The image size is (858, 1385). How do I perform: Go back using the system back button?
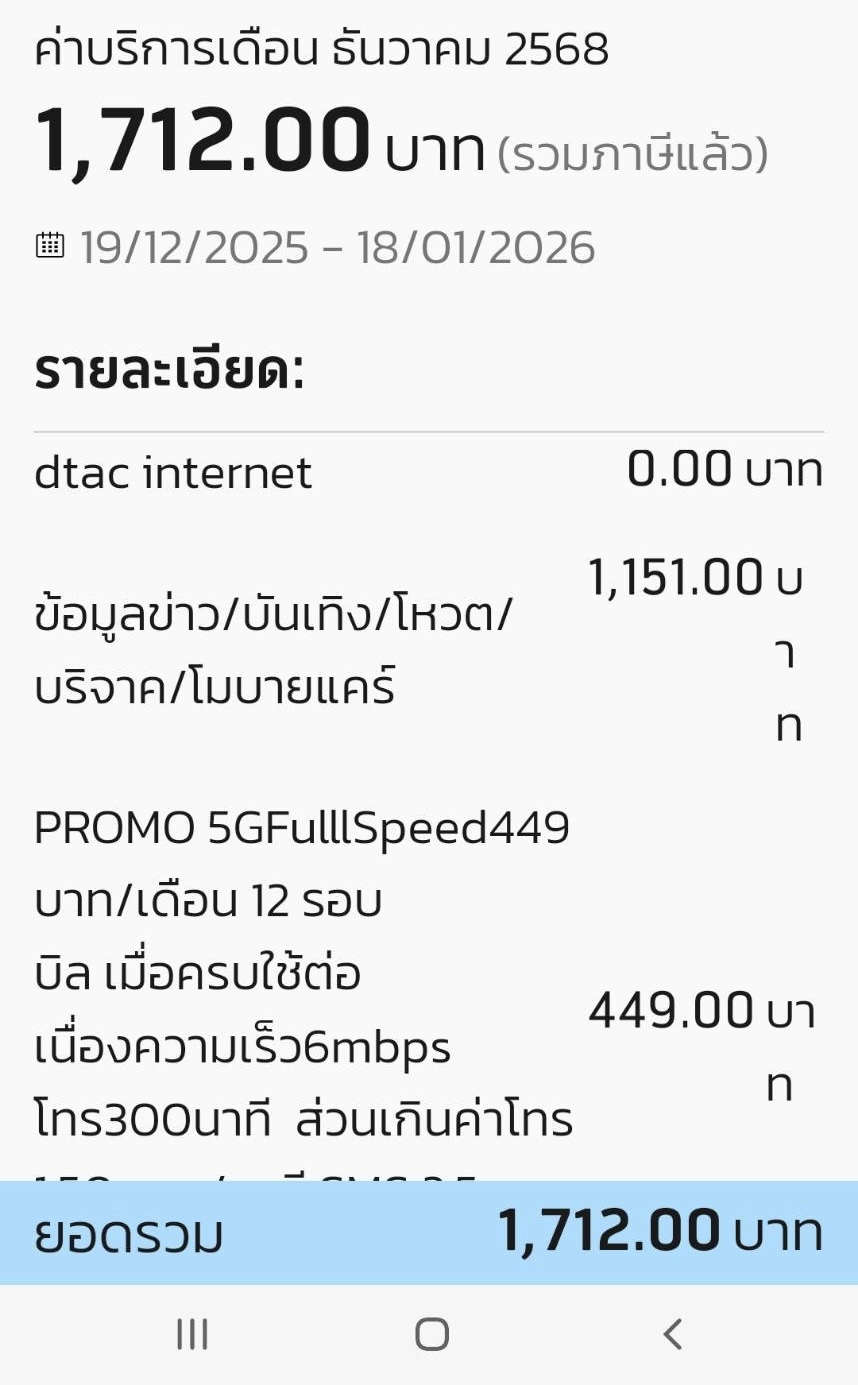point(673,1334)
